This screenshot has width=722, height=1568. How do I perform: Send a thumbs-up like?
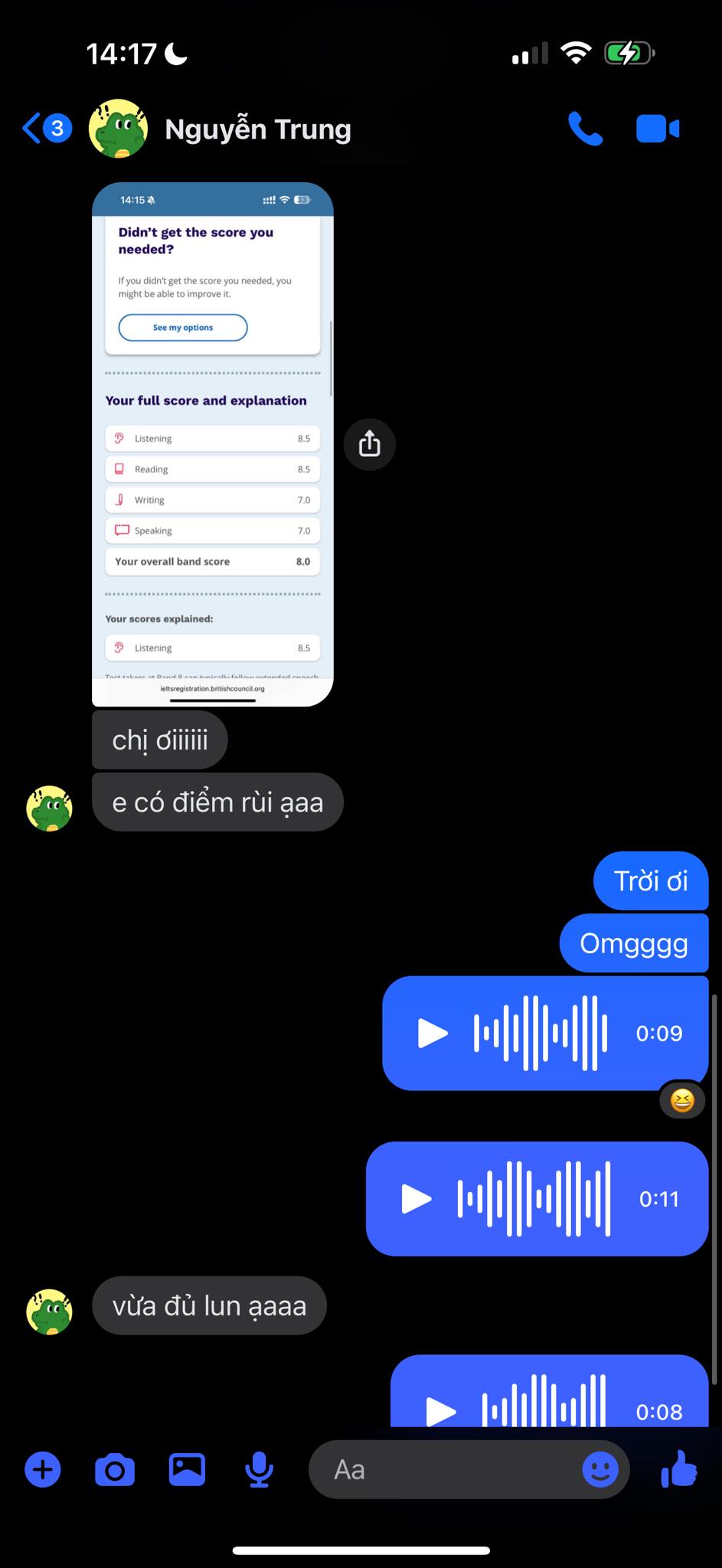coord(679,1470)
